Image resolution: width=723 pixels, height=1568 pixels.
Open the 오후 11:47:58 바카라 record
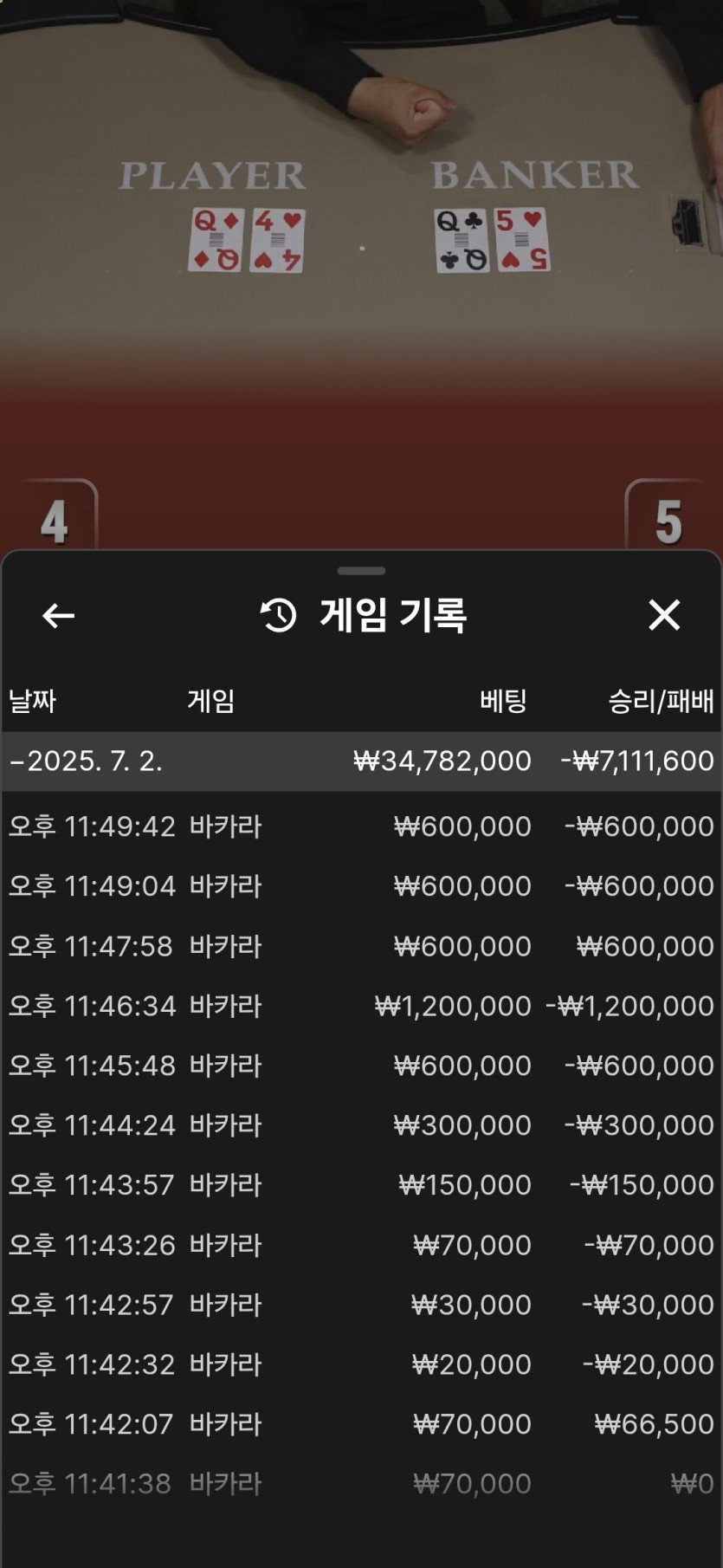coord(361,946)
